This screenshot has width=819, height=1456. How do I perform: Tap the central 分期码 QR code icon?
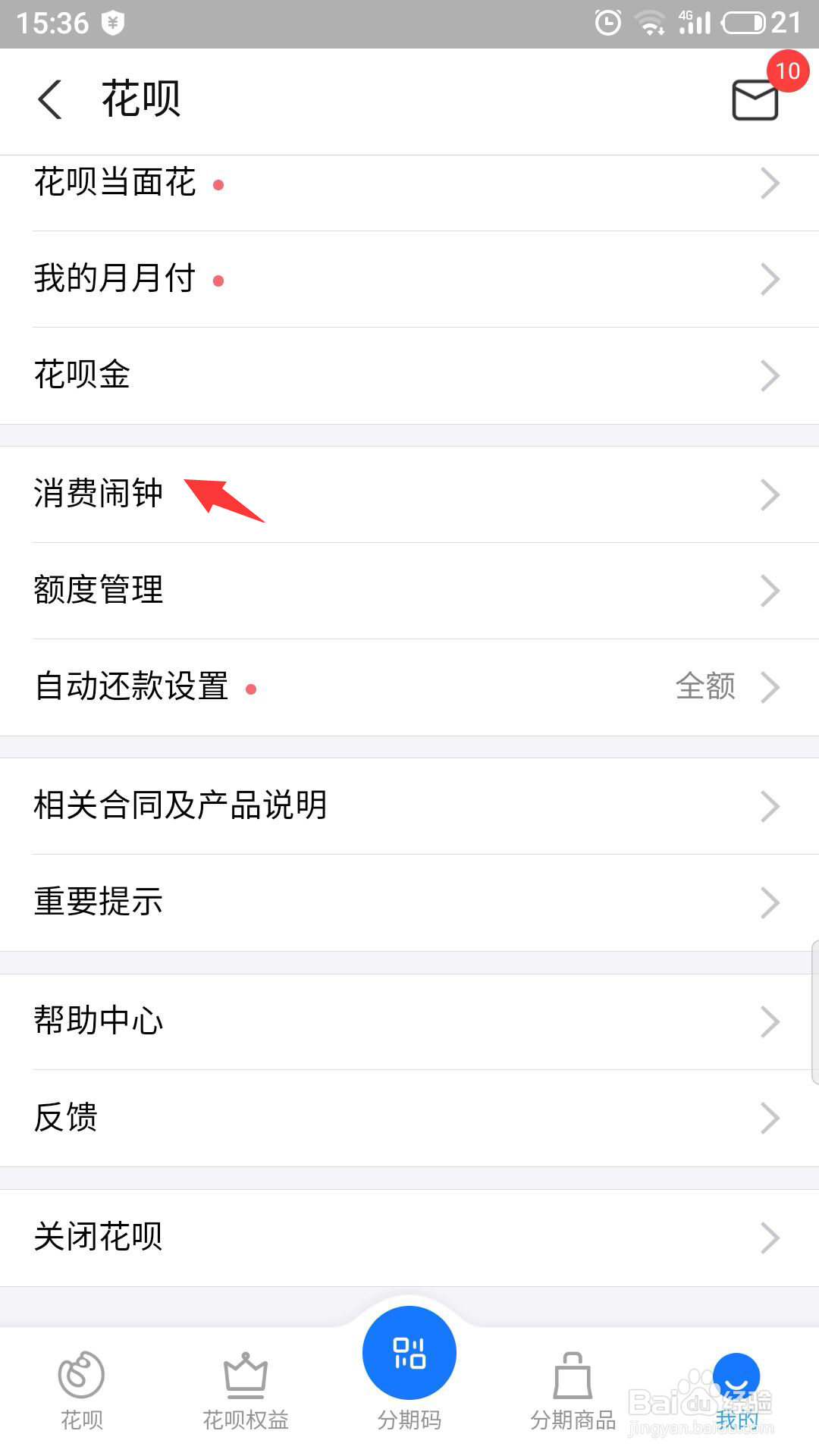(409, 1354)
